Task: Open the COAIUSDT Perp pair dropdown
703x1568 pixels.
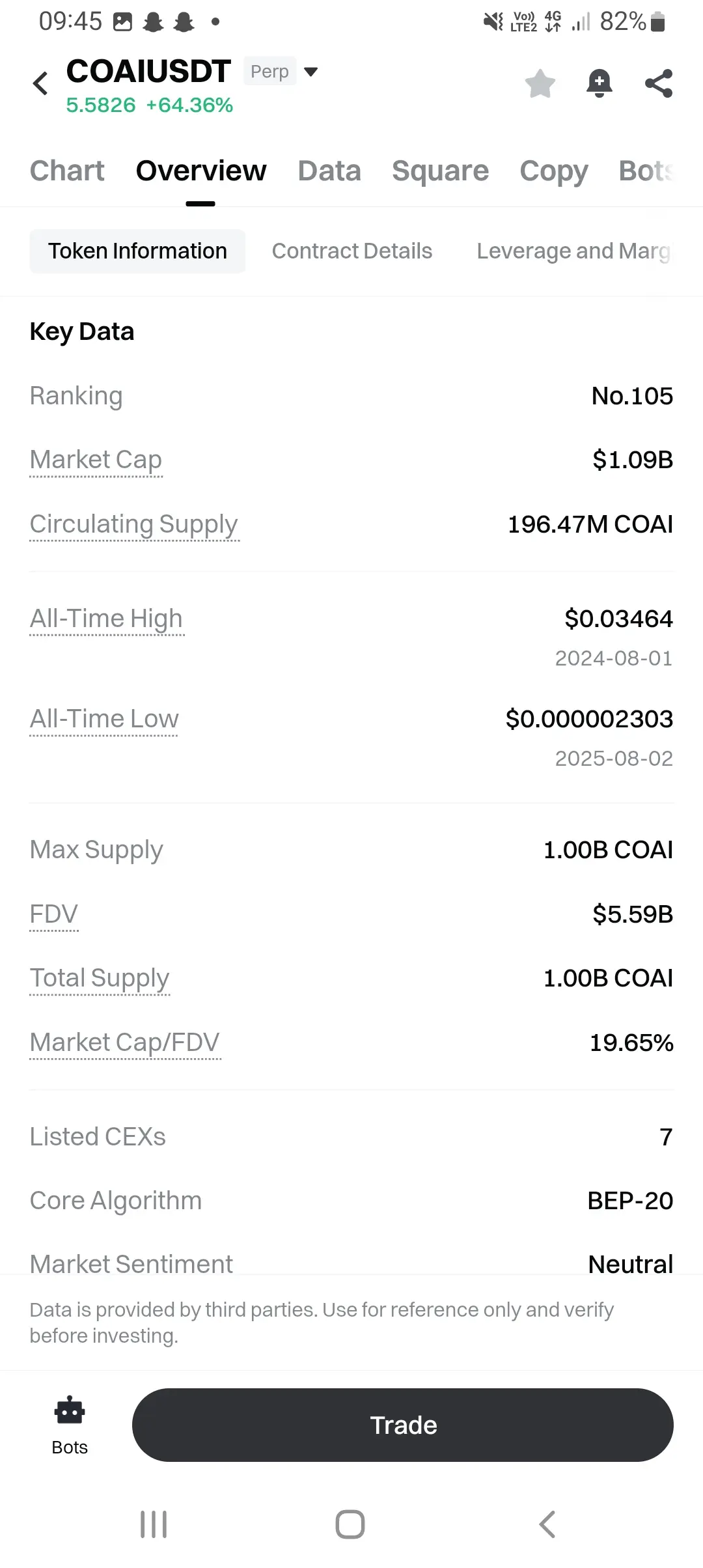Action: pos(310,72)
